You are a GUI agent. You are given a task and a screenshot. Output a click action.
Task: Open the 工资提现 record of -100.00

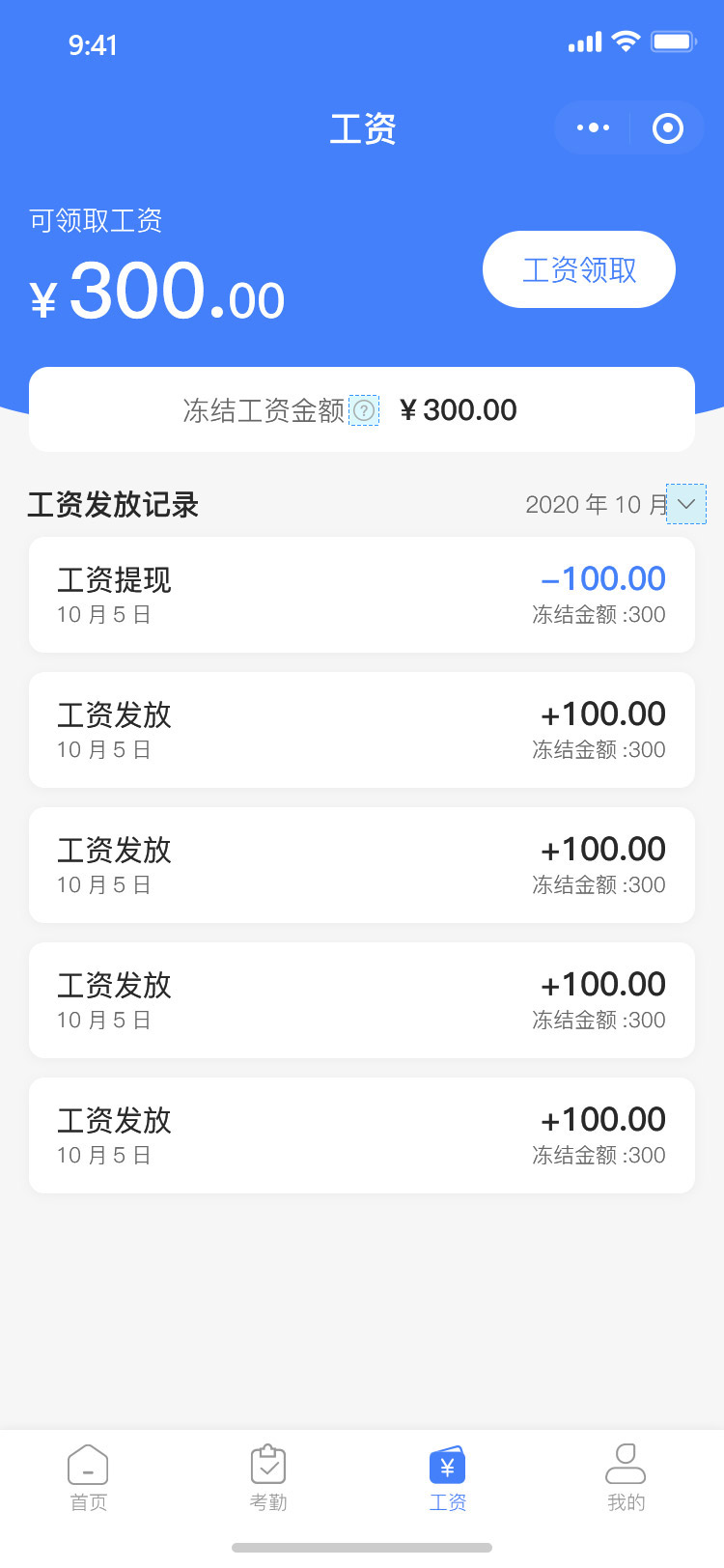pos(362,595)
